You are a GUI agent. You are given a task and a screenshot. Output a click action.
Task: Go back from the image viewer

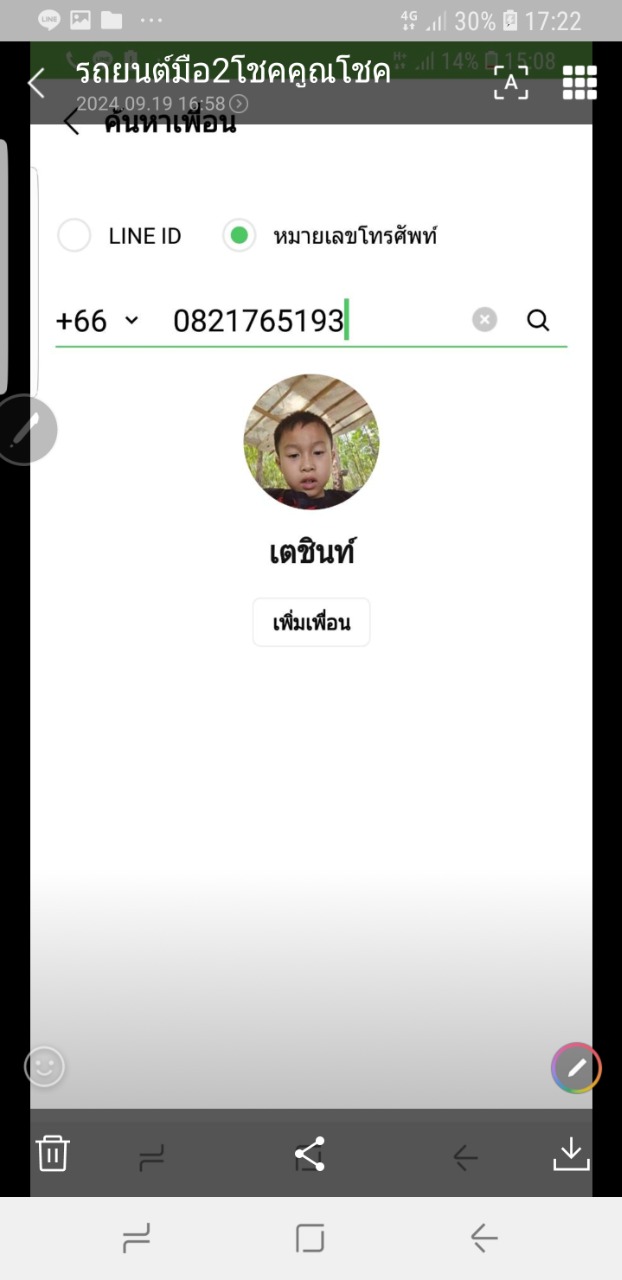37,83
